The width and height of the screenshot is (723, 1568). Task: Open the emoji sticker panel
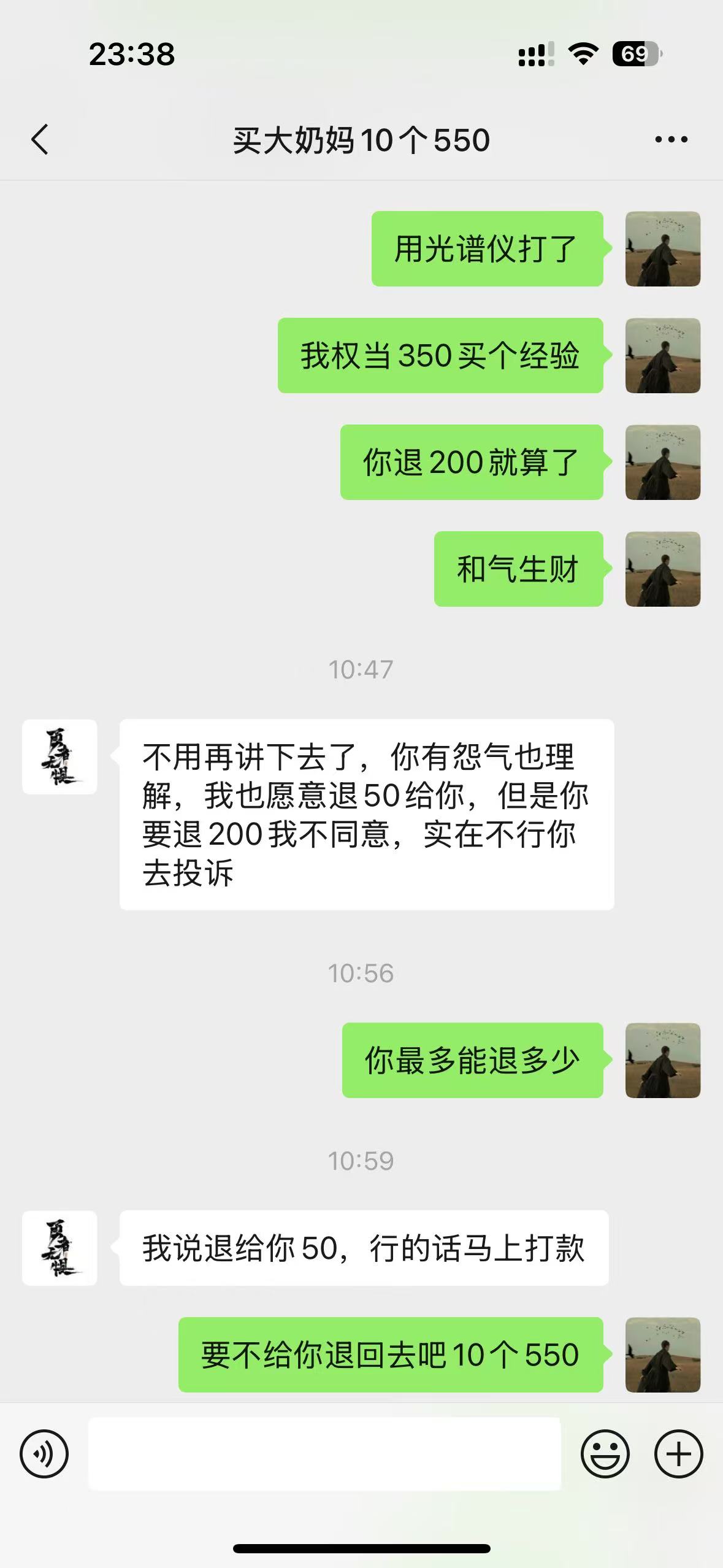coord(605,1454)
